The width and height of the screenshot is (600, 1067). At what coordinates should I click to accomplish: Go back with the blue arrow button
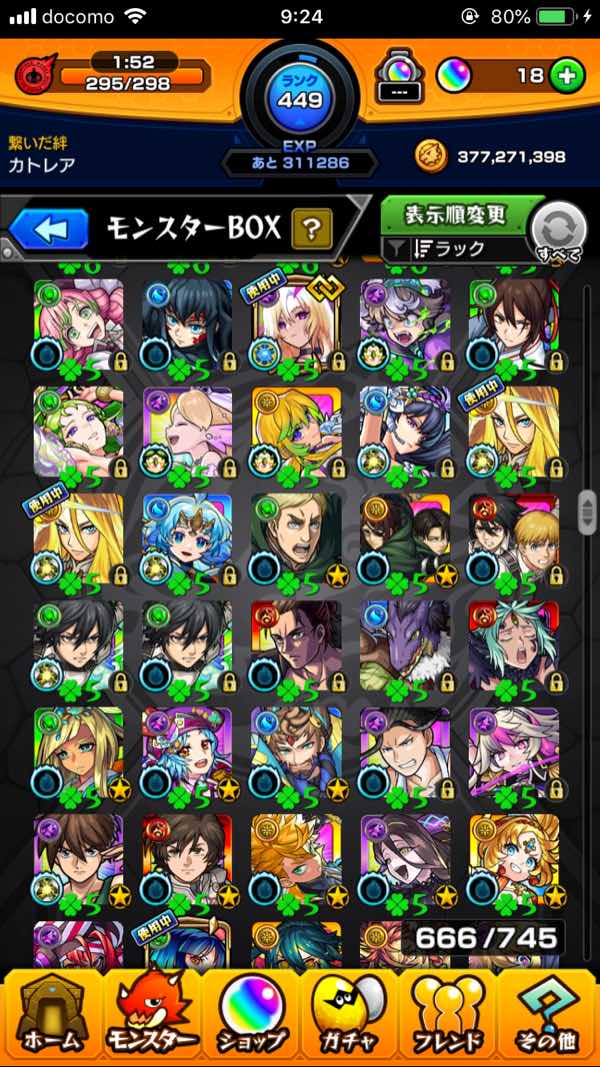click(48, 231)
